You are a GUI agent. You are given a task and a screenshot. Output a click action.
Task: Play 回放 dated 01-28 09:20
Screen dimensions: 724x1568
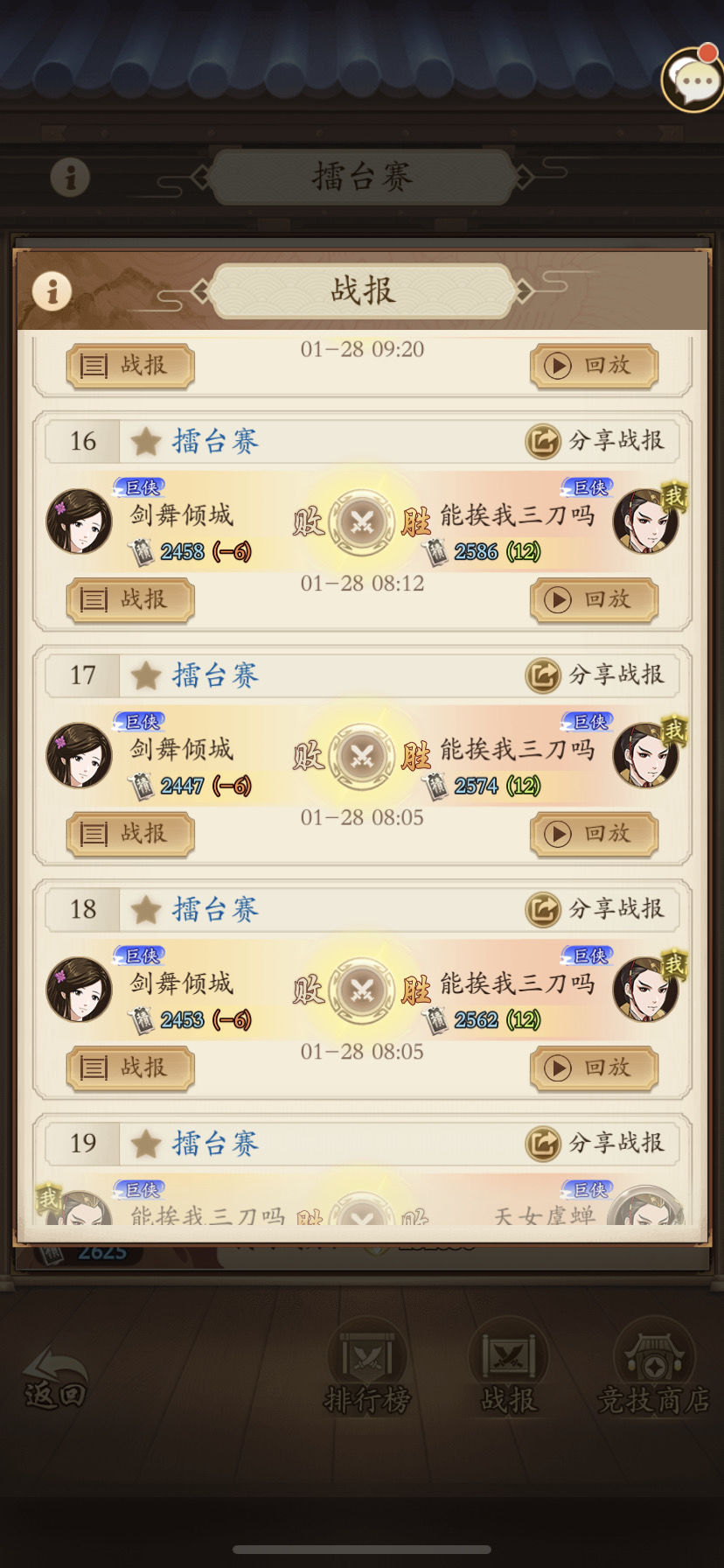tap(594, 366)
